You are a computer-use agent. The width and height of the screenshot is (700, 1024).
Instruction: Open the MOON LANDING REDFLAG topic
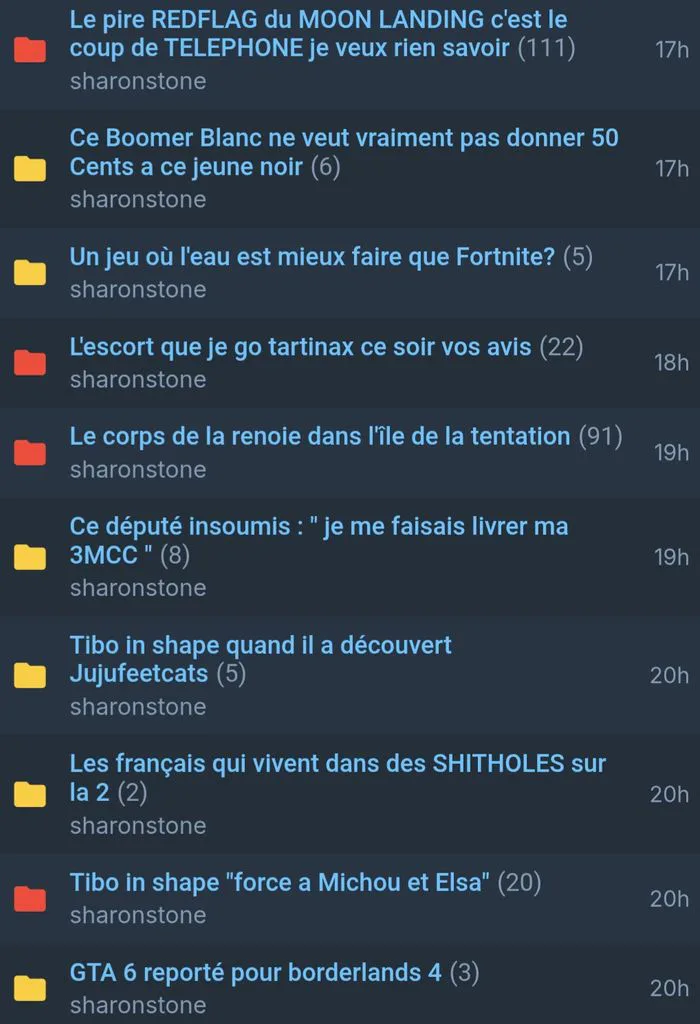[322, 34]
